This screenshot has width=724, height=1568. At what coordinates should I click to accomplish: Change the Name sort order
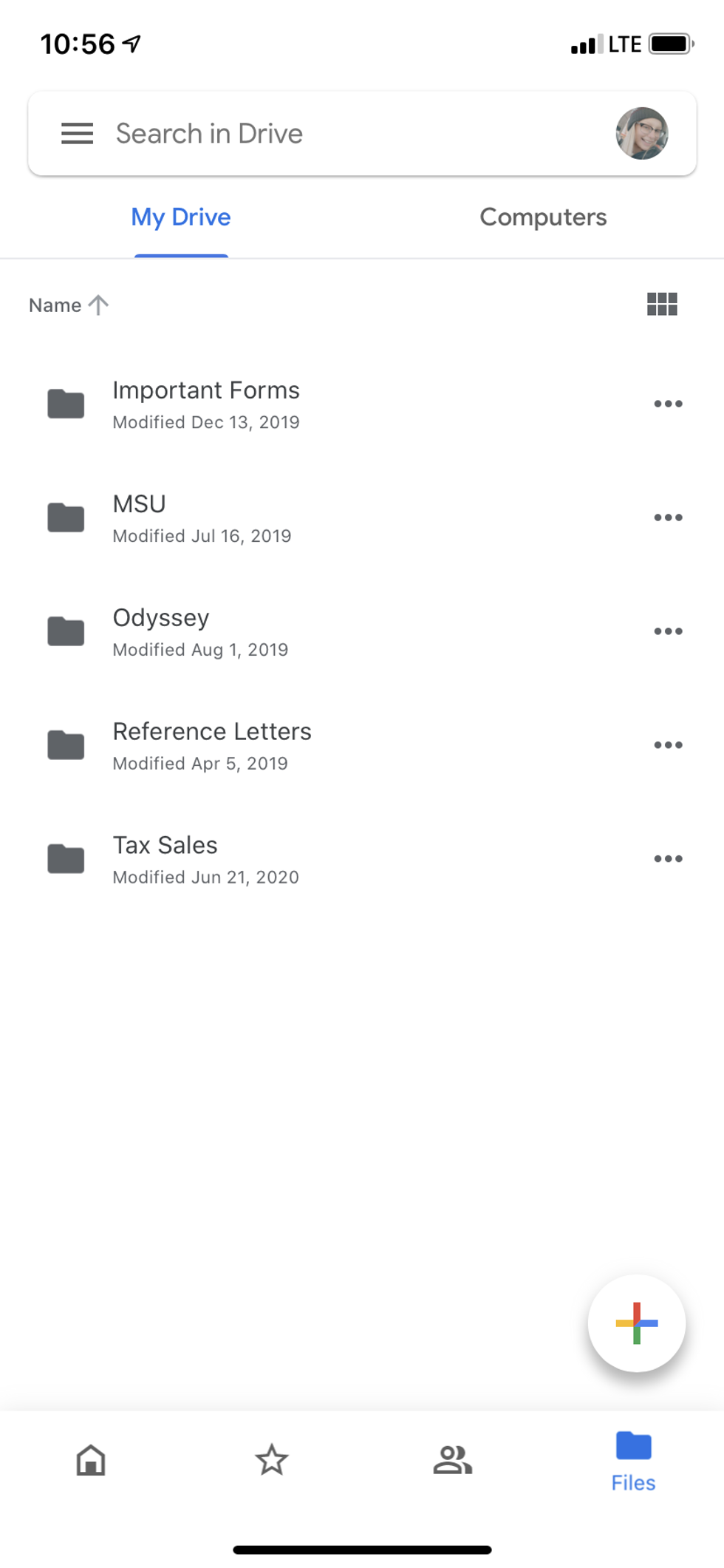(x=68, y=305)
